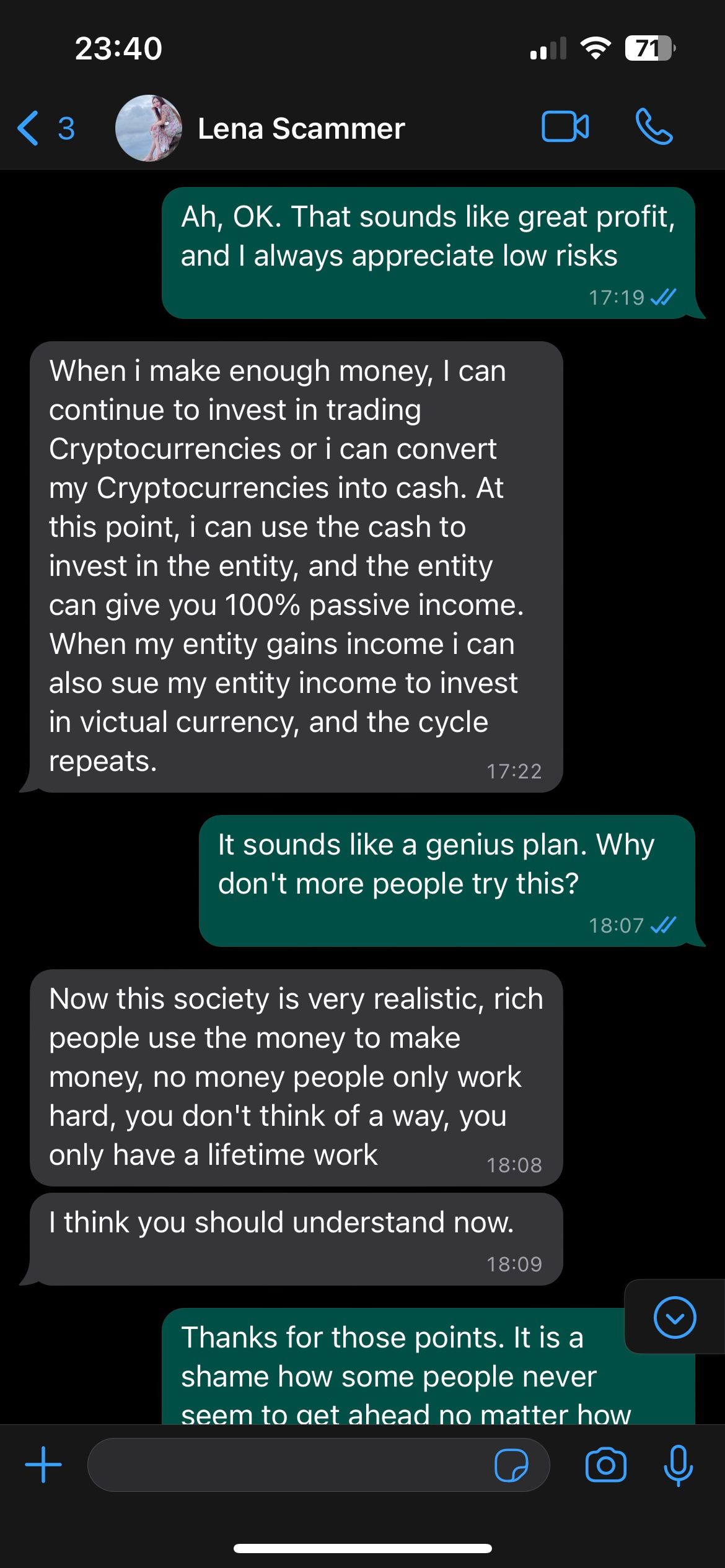
Task: Go back to the chats list
Action: click(45, 128)
